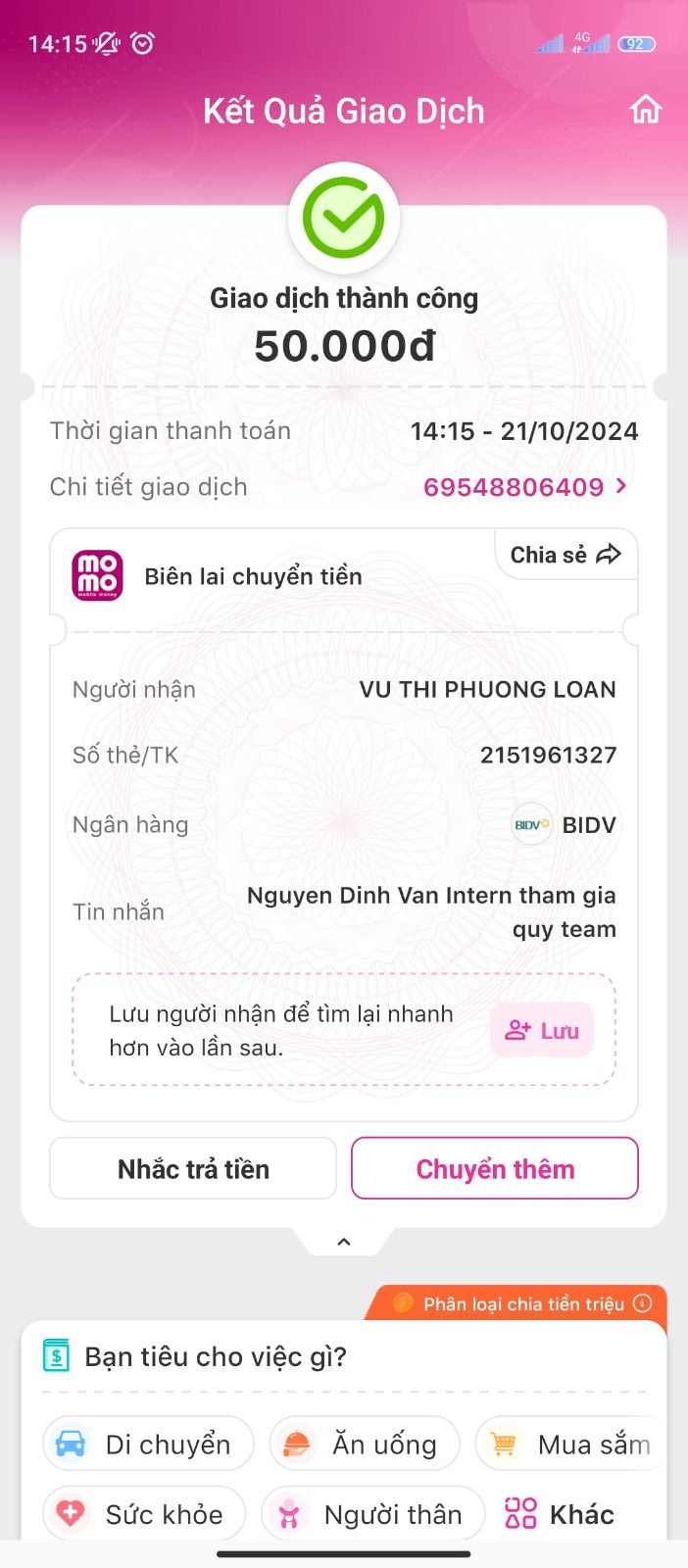Open Khác for other categories
This screenshot has height=1568, width=688.
coord(560,1514)
